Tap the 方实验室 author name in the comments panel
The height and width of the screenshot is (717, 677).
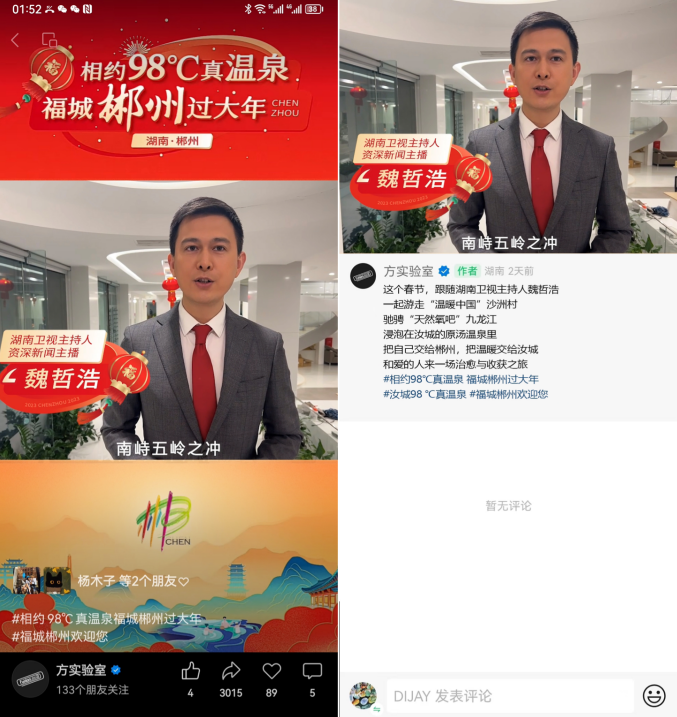tap(408, 271)
